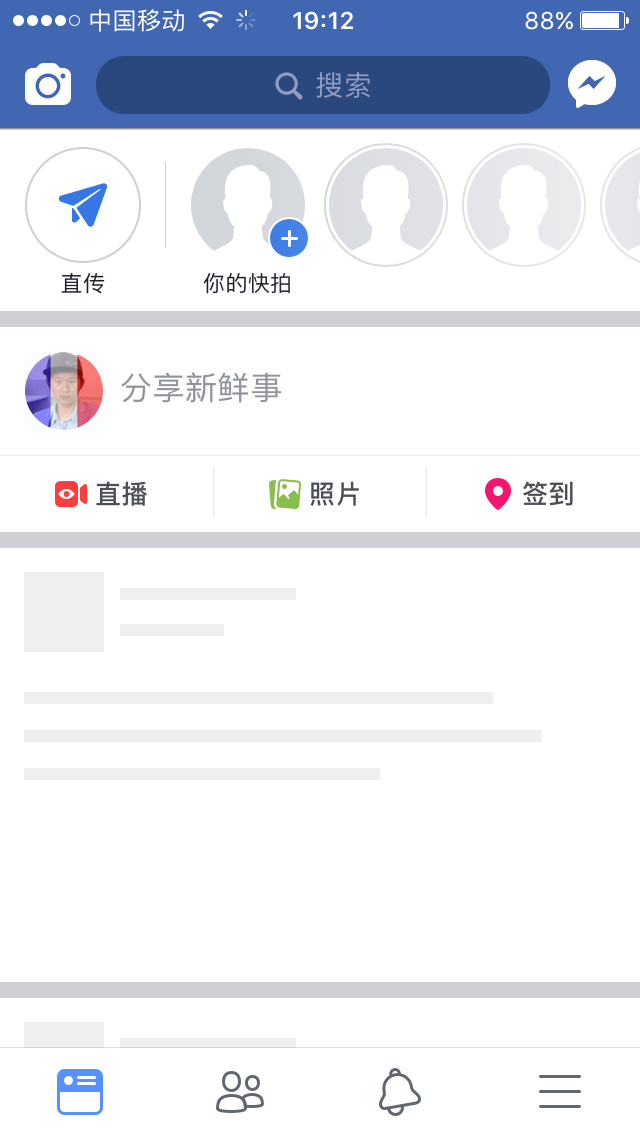
Task: Start a 直播 live video
Action: (x=102, y=494)
